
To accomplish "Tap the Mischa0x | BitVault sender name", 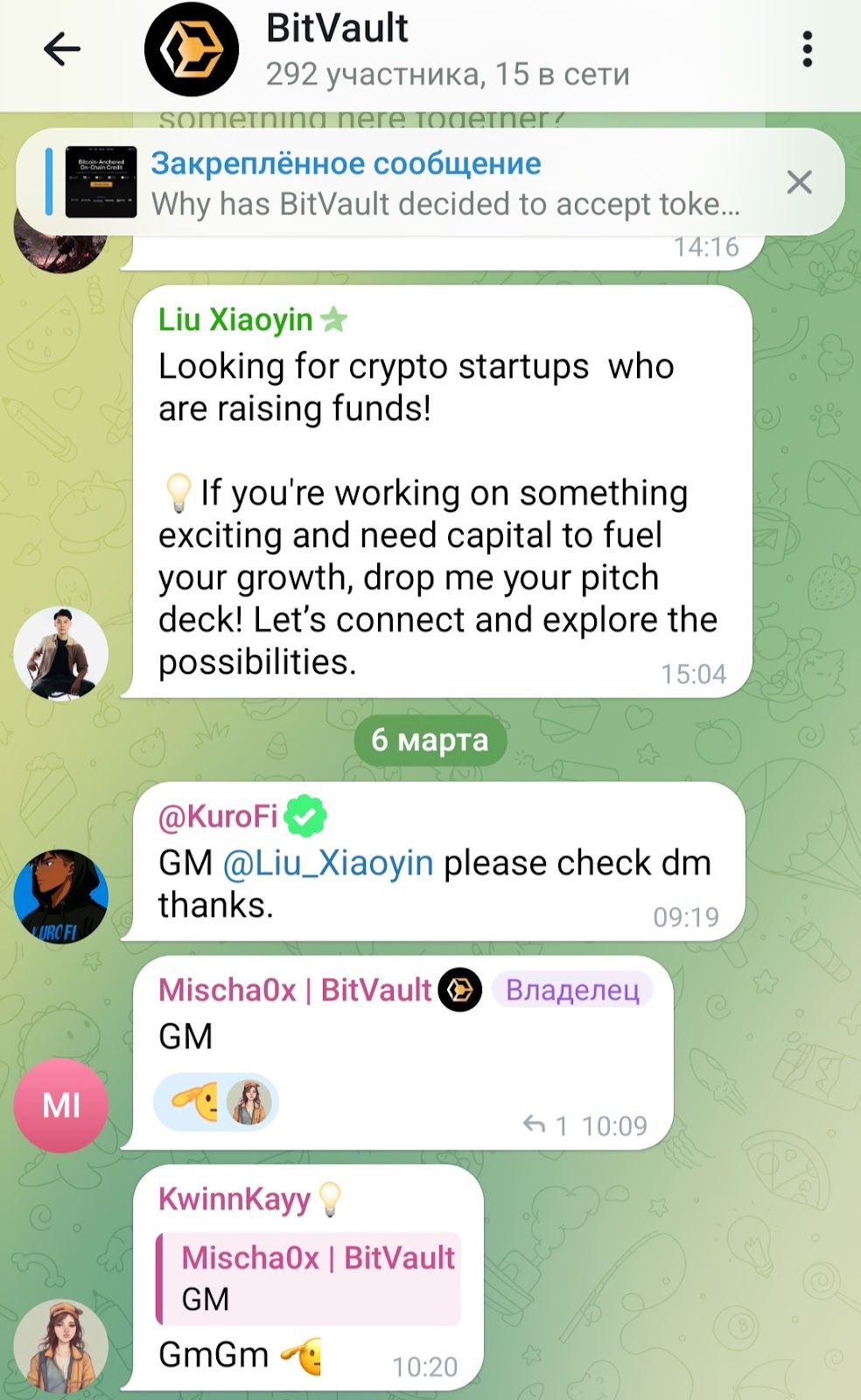I will [295, 990].
